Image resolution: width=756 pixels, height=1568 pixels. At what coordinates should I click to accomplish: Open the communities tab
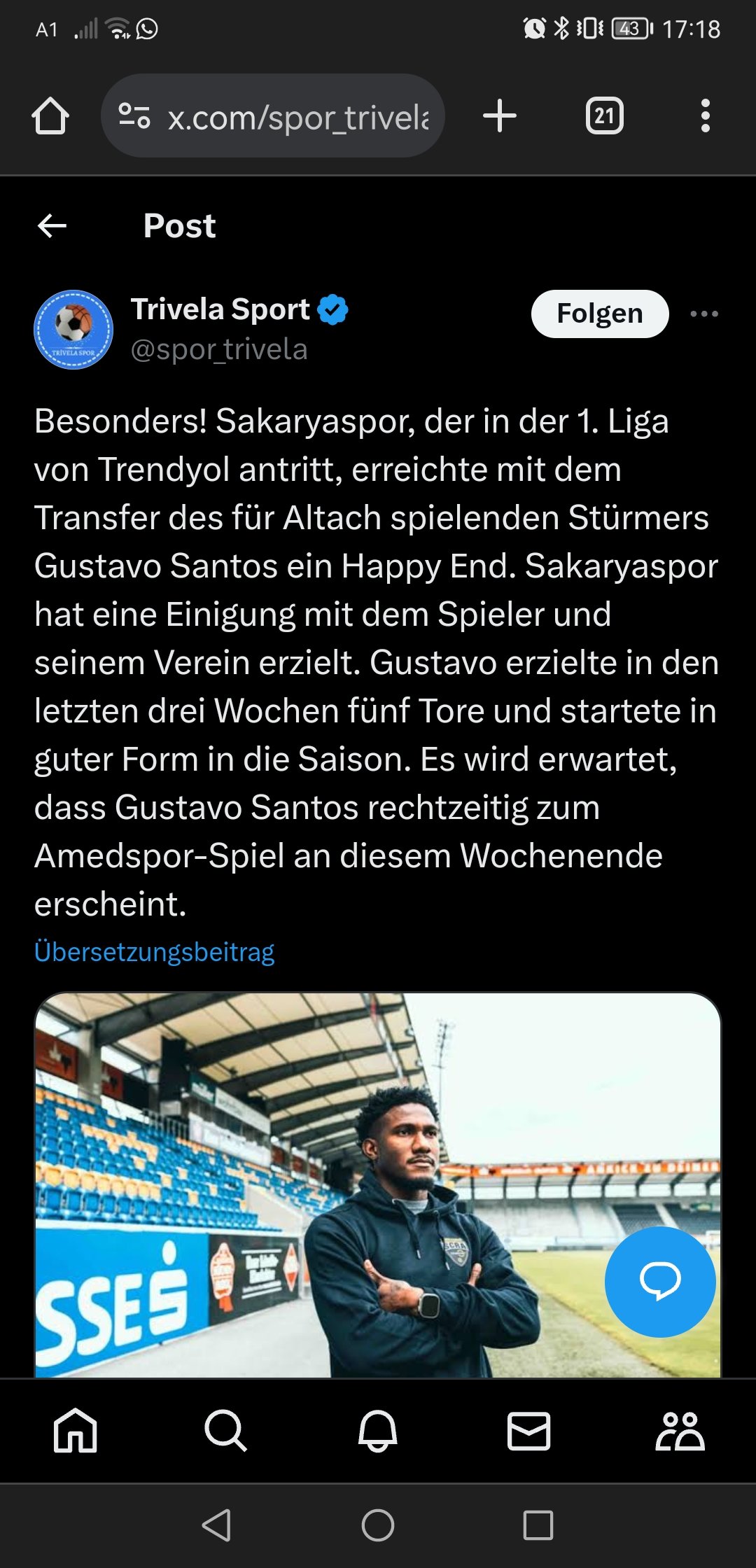[680, 1431]
